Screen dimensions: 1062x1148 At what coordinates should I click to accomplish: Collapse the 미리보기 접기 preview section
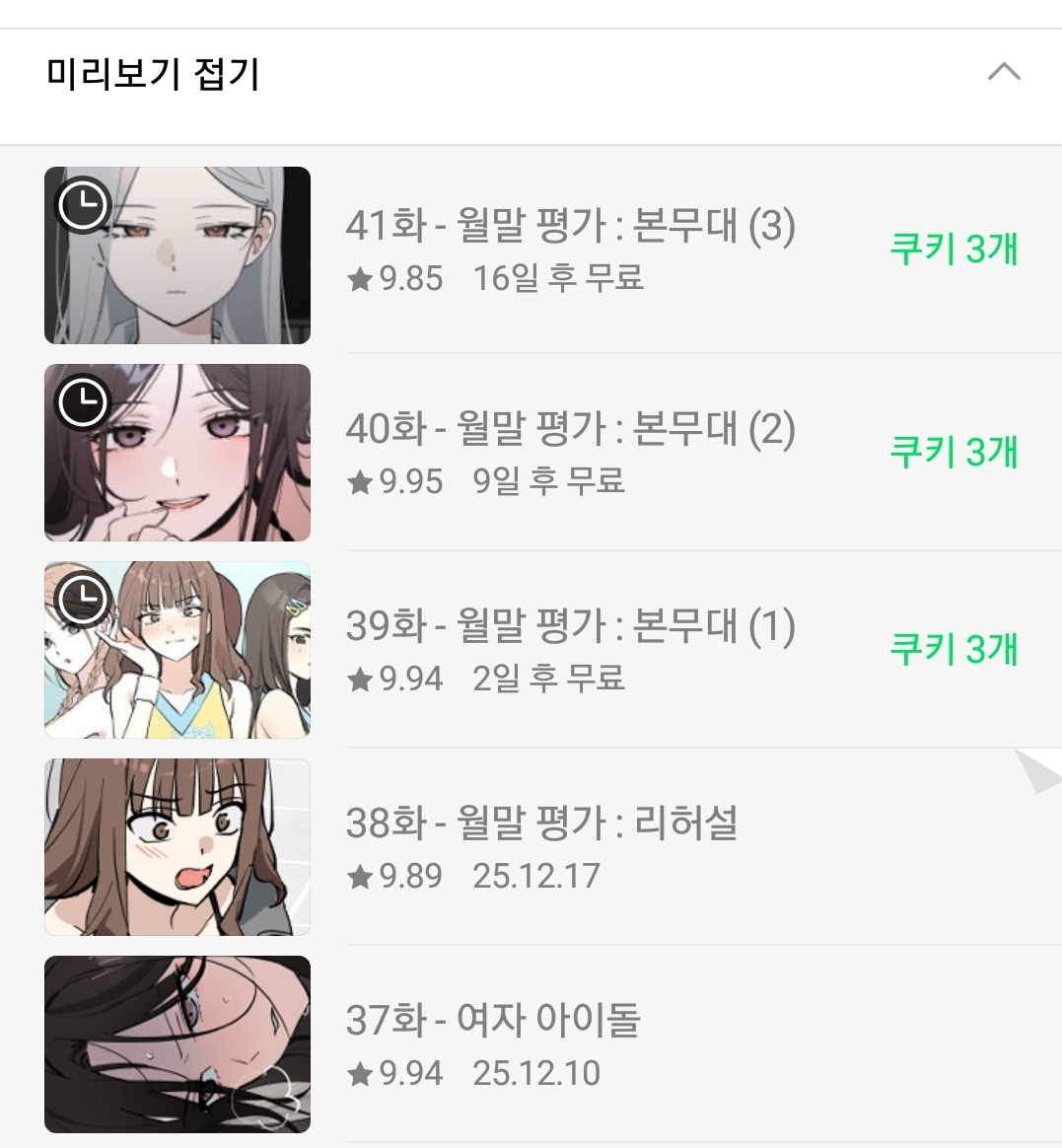pos(1003,73)
